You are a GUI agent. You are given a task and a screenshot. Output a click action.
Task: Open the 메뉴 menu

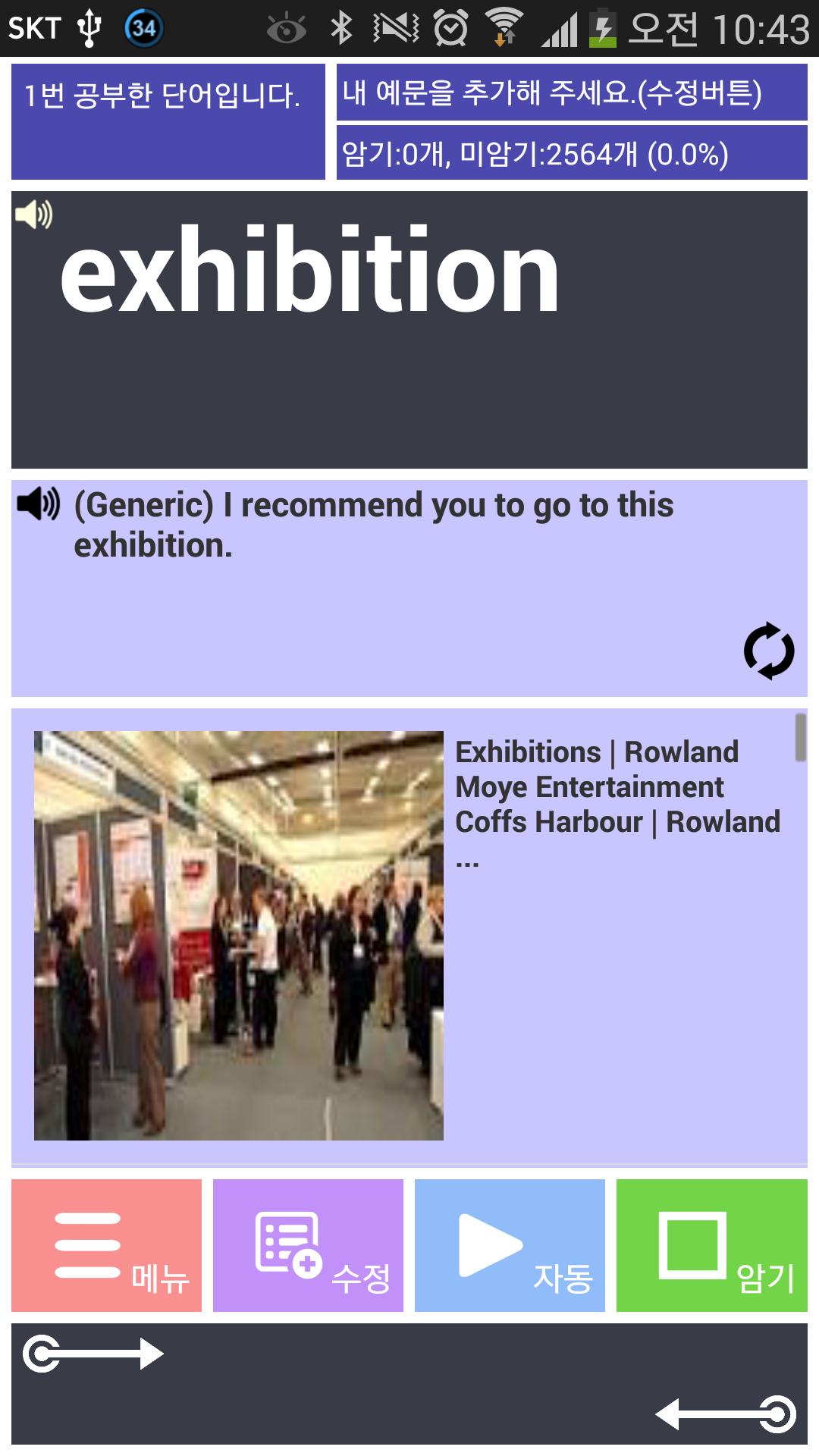107,1245
